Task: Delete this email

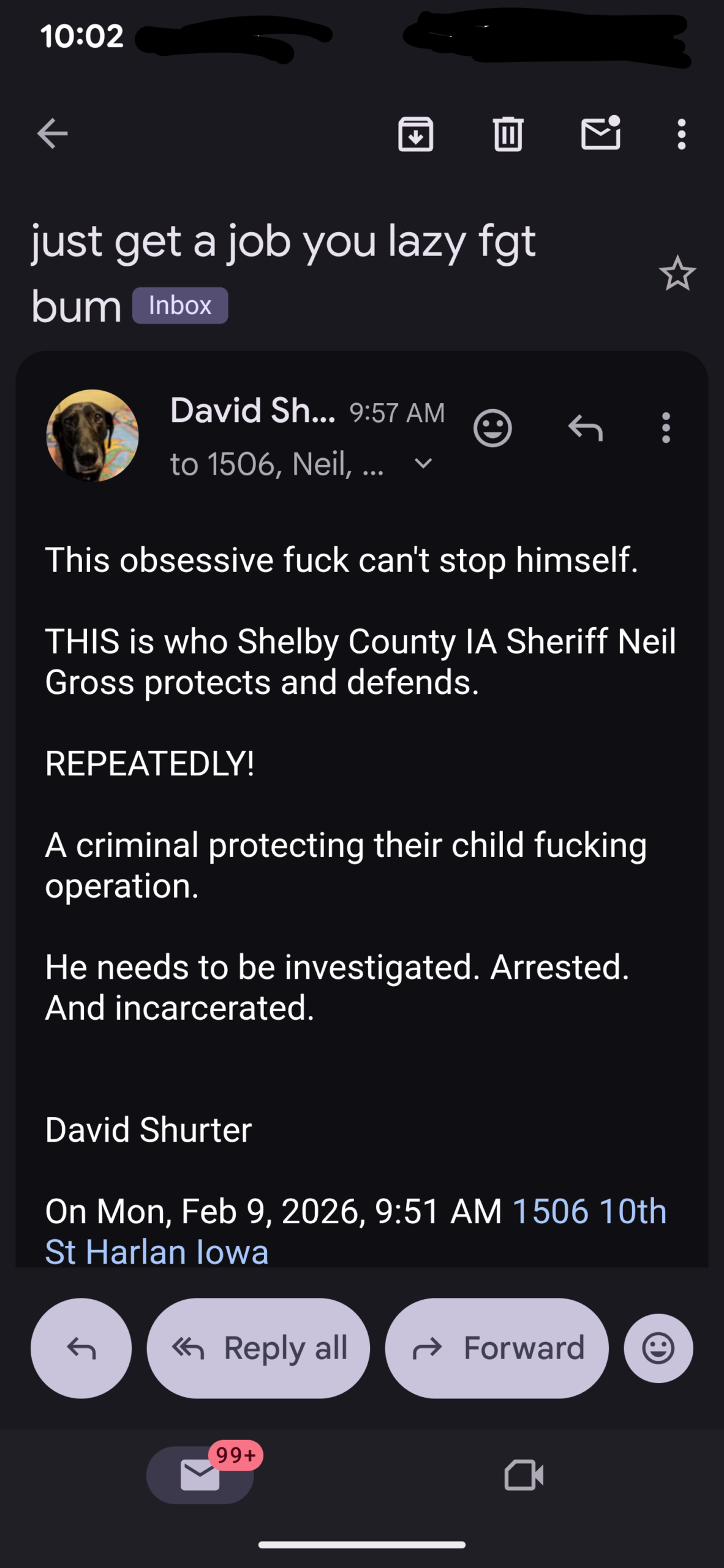Action: 508,134
